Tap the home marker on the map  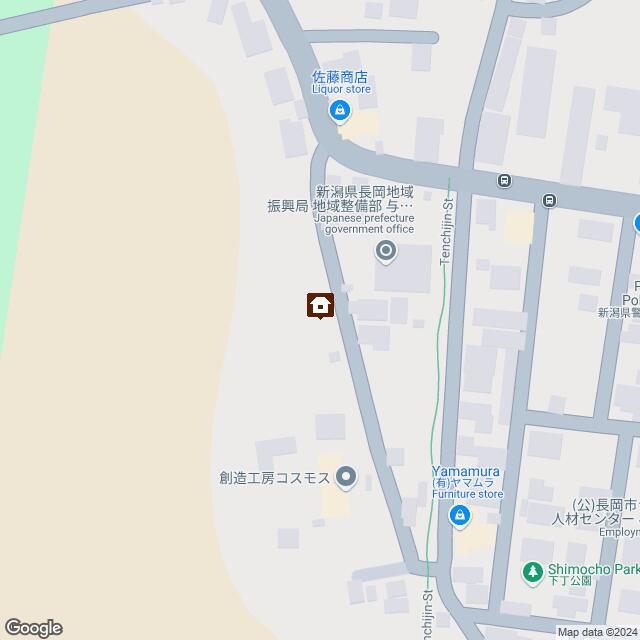(x=320, y=305)
